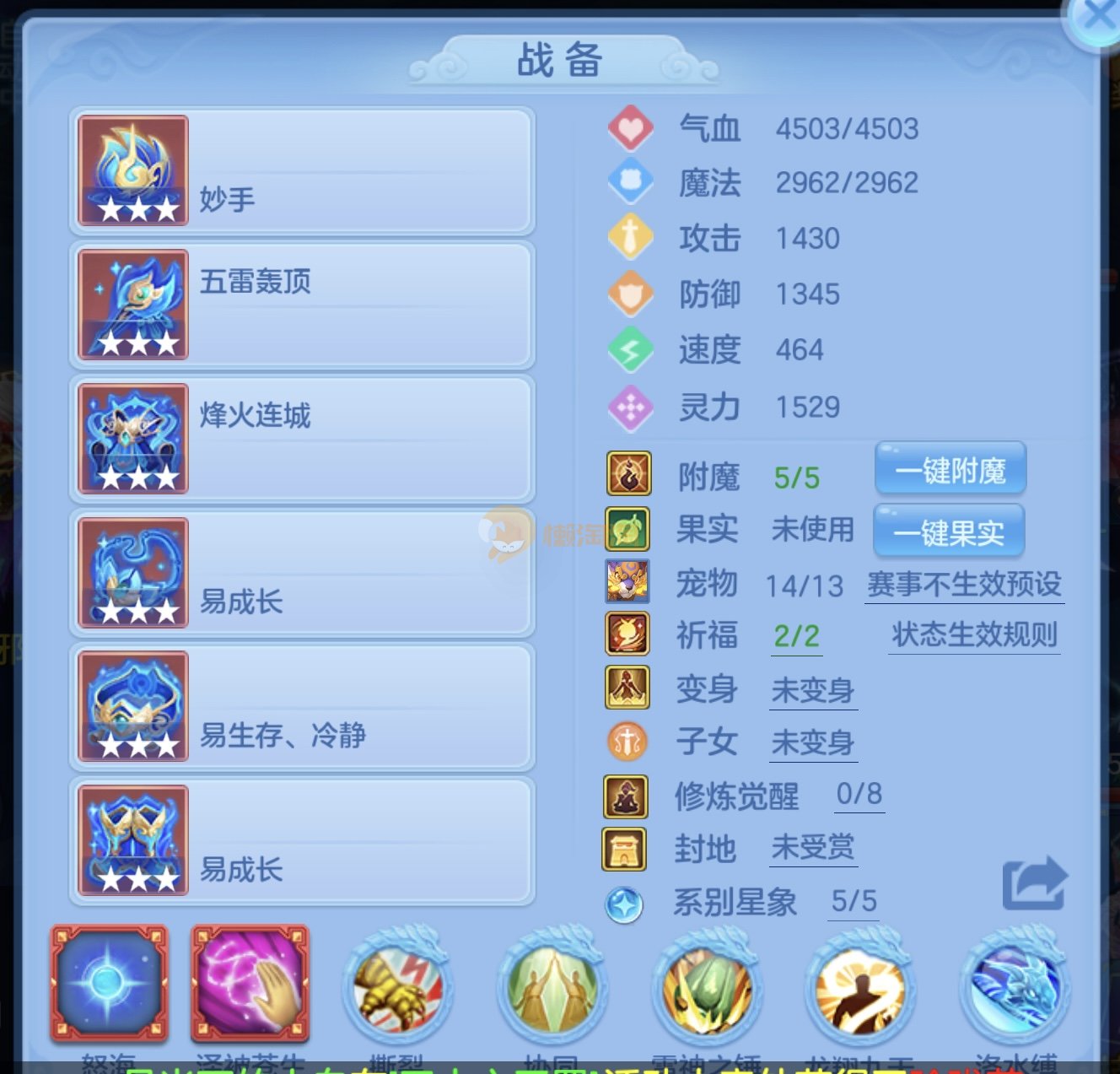Tap the 一键果实 button
Screen dimensions: 1120x1074
point(949,532)
